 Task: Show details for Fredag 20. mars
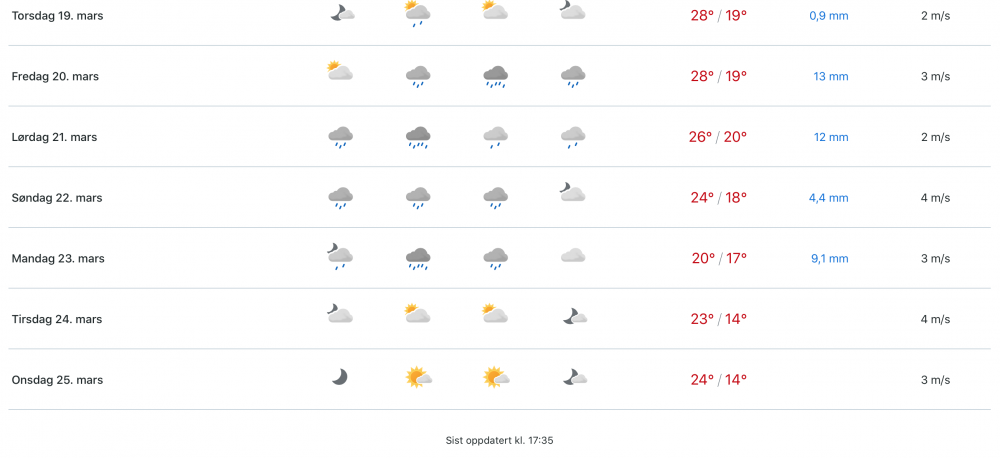coord(55,77)
